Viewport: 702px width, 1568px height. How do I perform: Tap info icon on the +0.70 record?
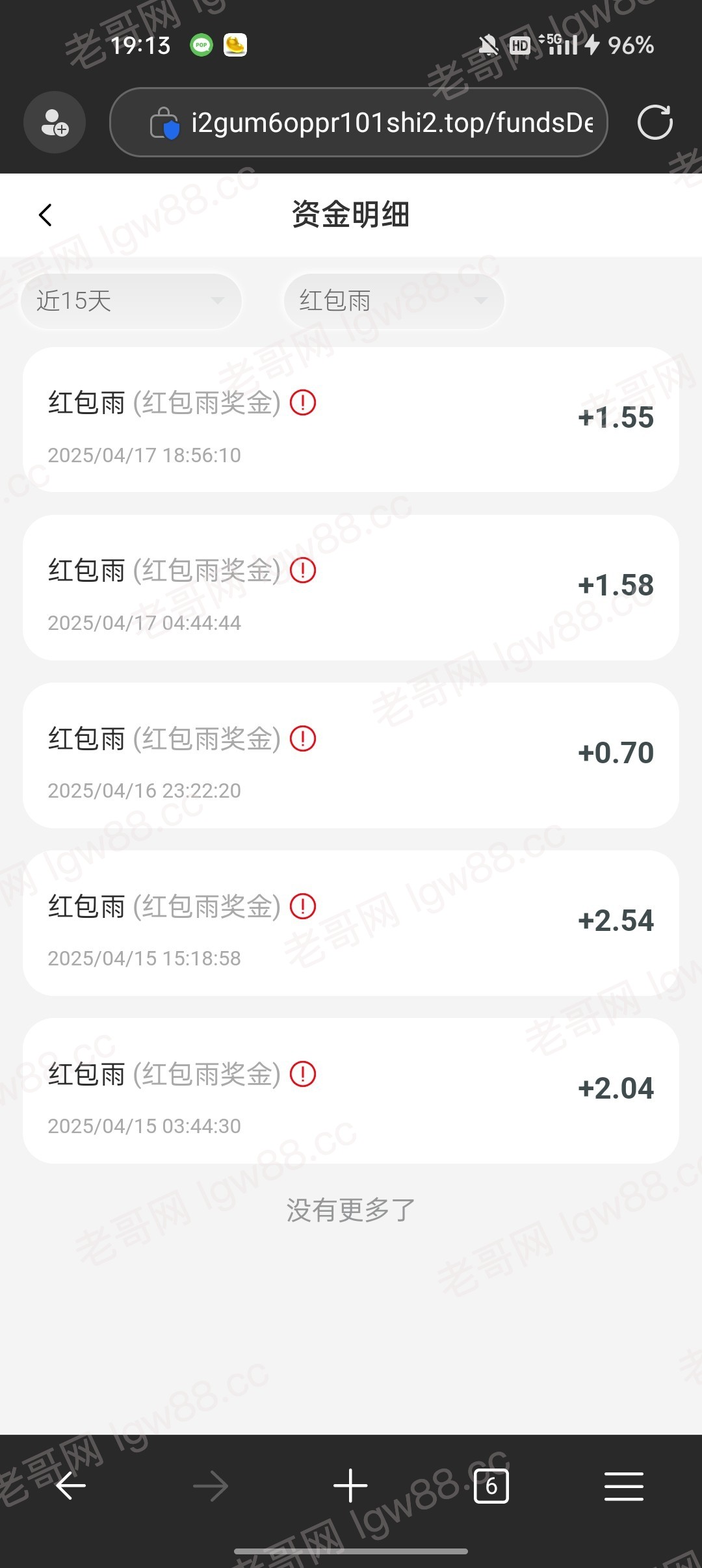point(303,738)
